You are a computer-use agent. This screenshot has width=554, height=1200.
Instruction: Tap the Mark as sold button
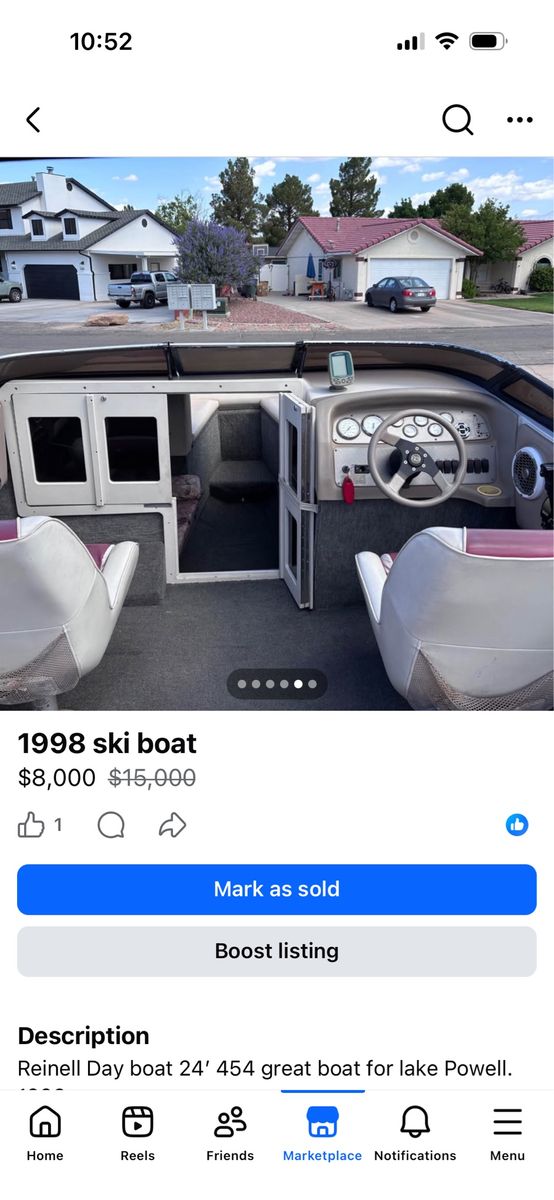click(x=277, y=889)
